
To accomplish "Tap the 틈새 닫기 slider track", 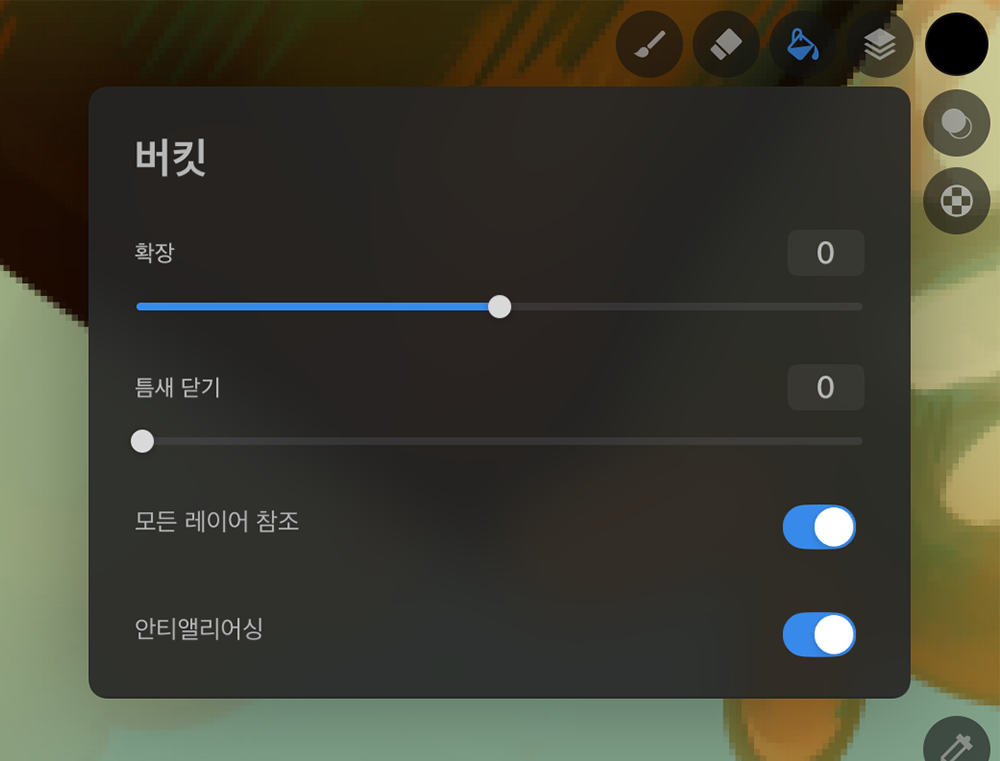I will coord(500,441).
